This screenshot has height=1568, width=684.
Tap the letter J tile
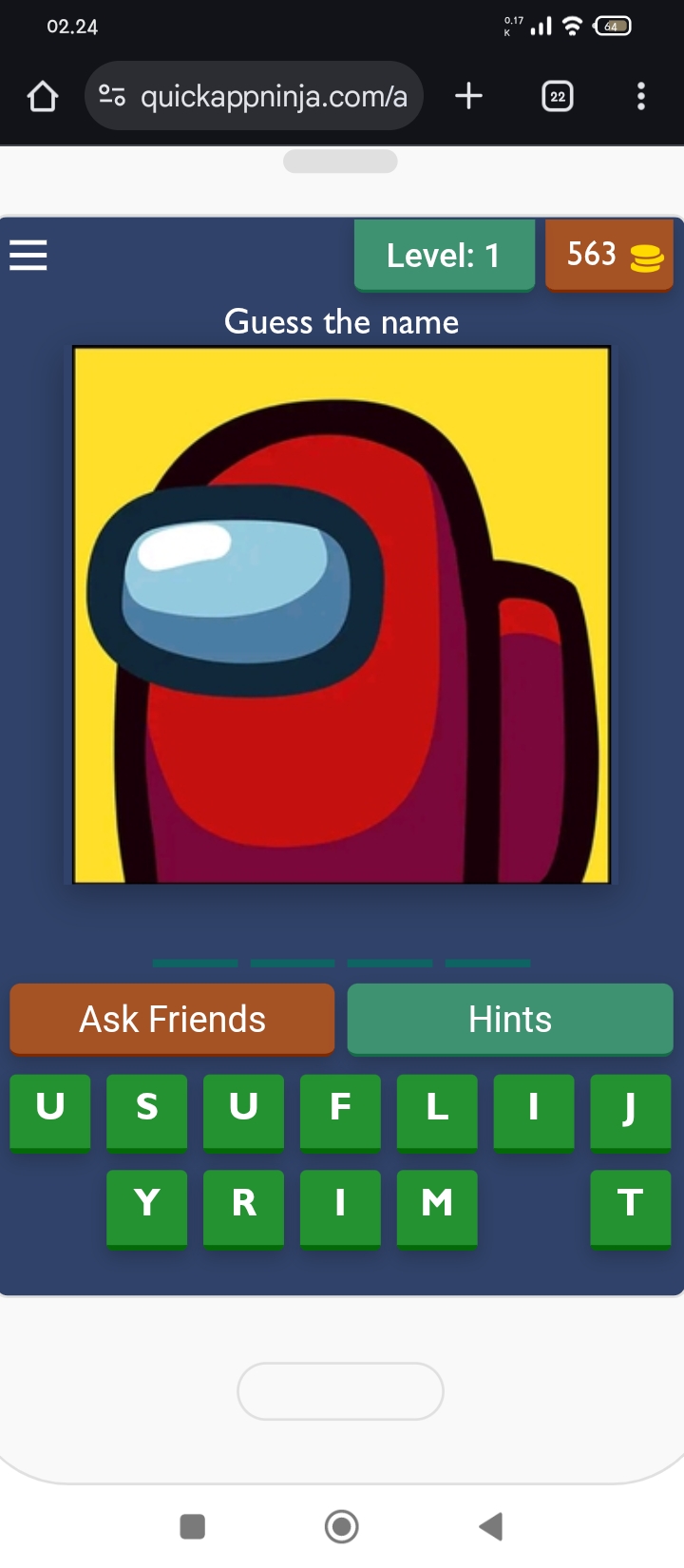click(630, 1110)
